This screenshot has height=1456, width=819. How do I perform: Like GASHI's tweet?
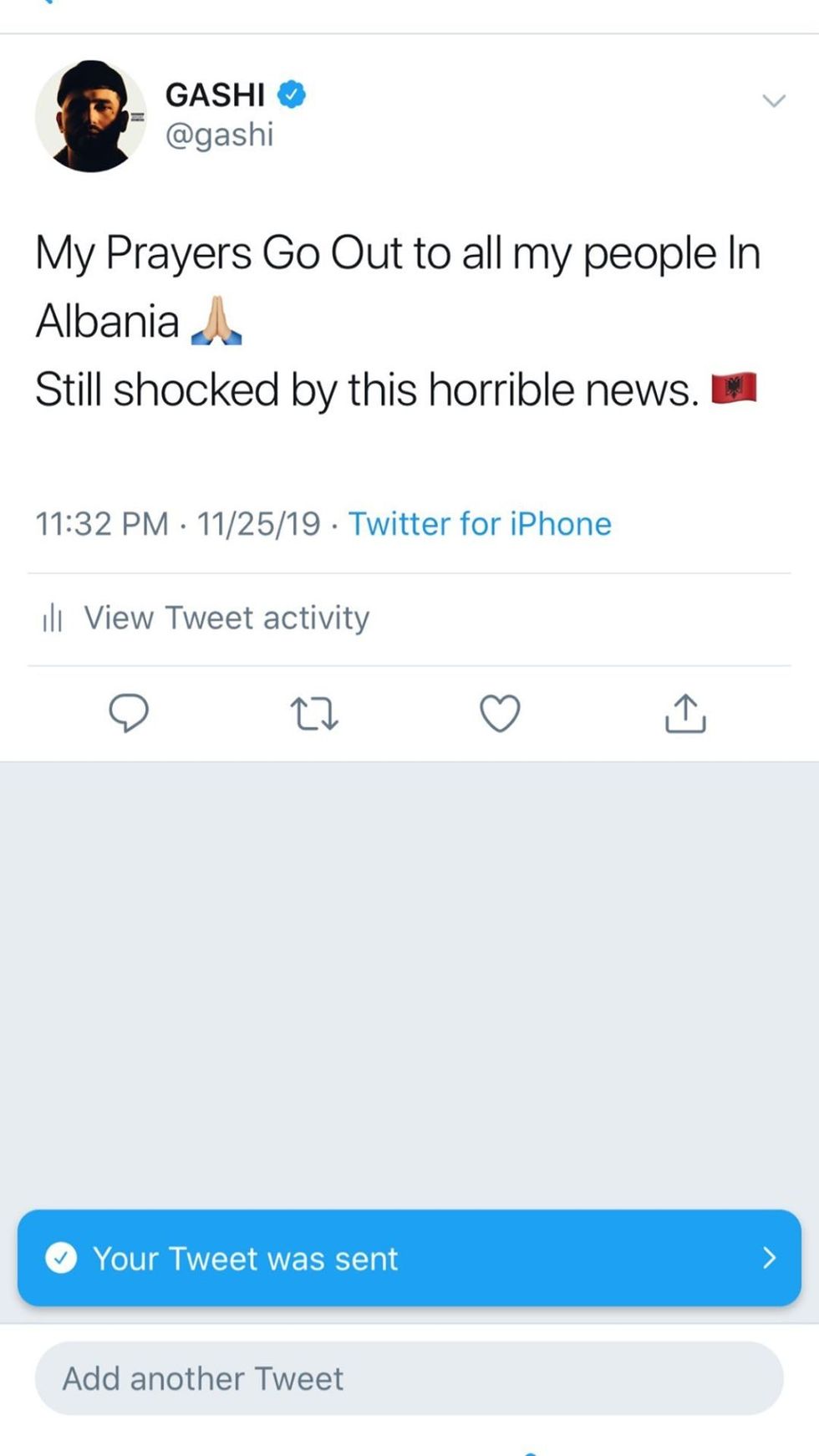point(500,714)
